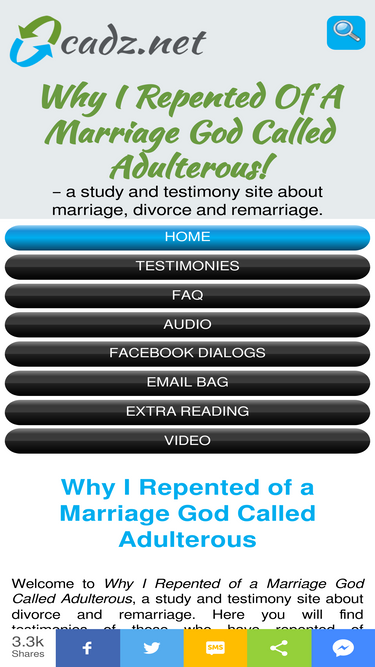Go to the FAQ page
Screen dimensions: 375x667
click(x=188, y=296)
